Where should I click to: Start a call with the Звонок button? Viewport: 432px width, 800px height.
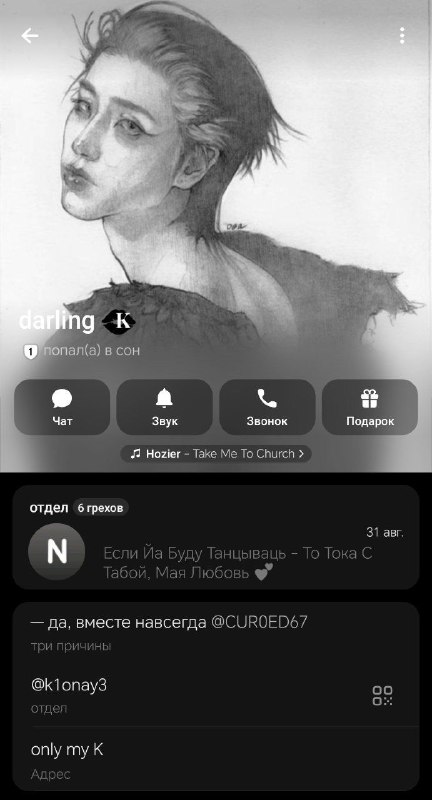pos(267,407)
